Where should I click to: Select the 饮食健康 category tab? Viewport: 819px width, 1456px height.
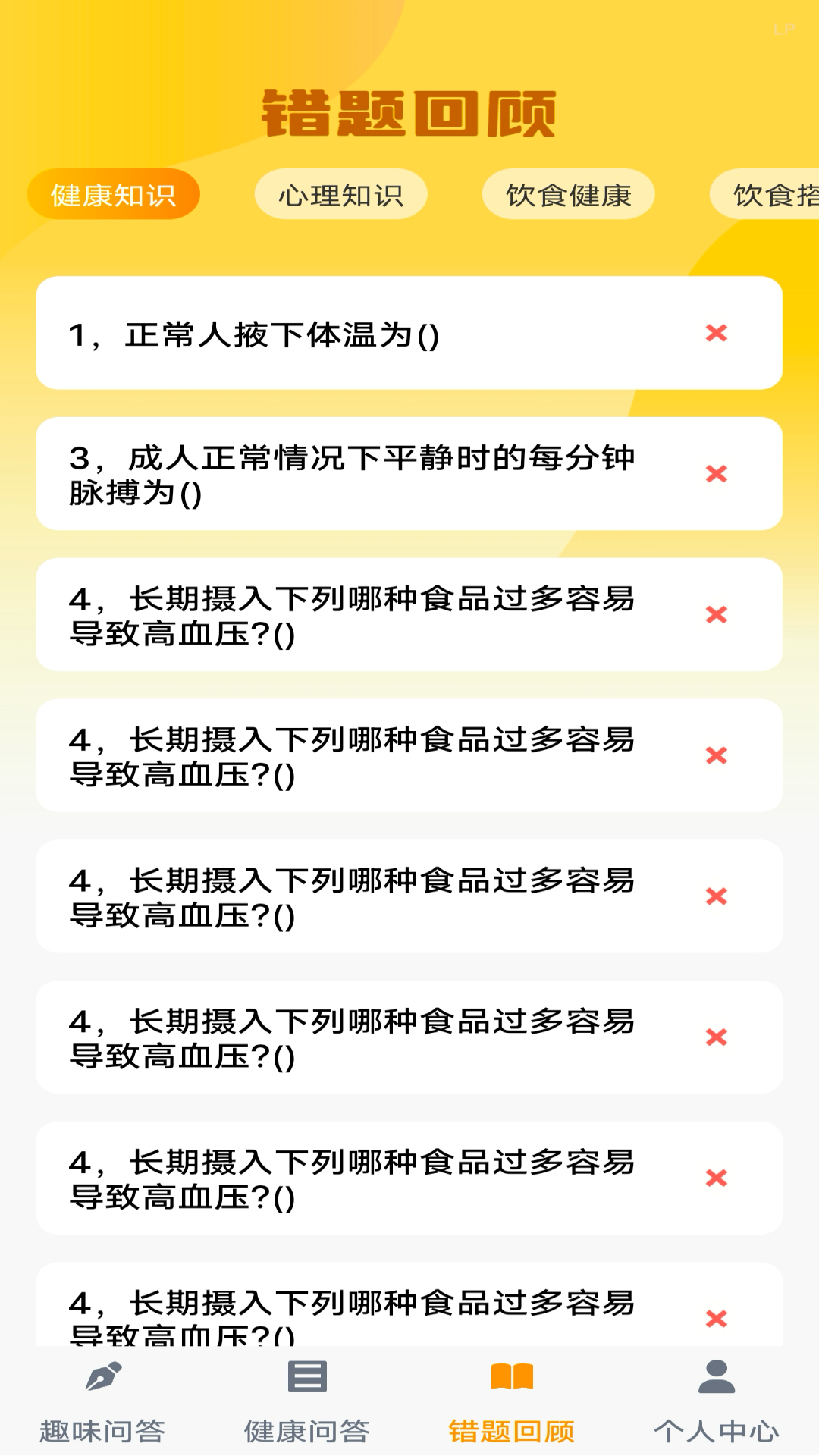pos(567,194)
